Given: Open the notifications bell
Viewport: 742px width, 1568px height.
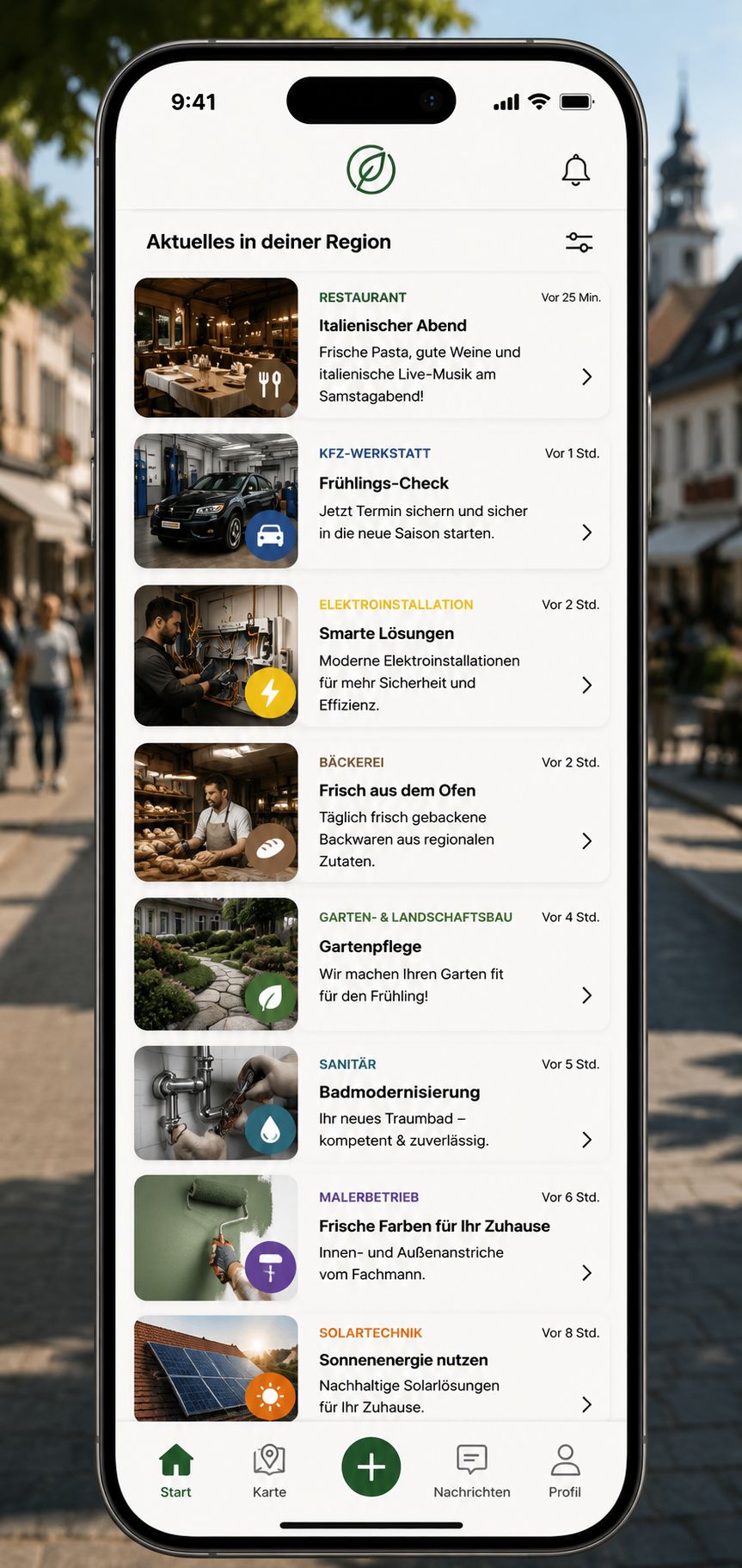Looking at the screenshot, I should pyautogui.click(x=575, y=170).
